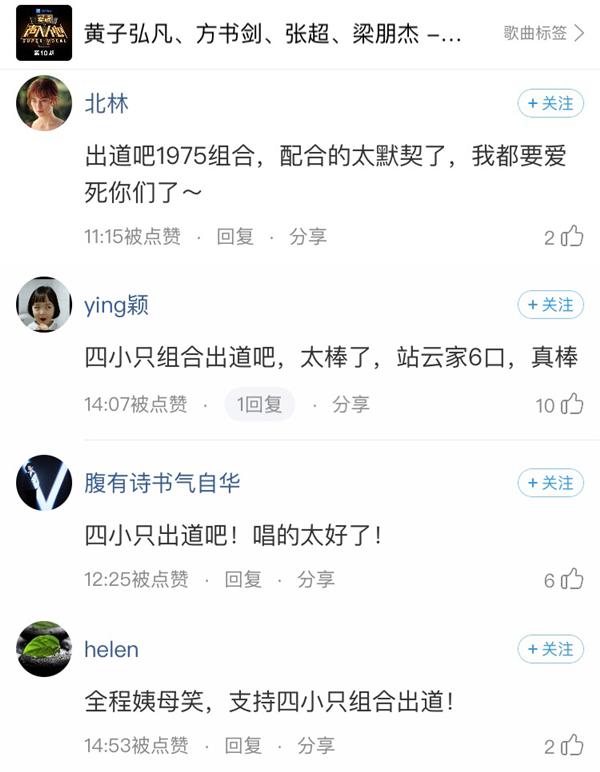
Task: Open ying颖's profile avatar
Action: 44,304
